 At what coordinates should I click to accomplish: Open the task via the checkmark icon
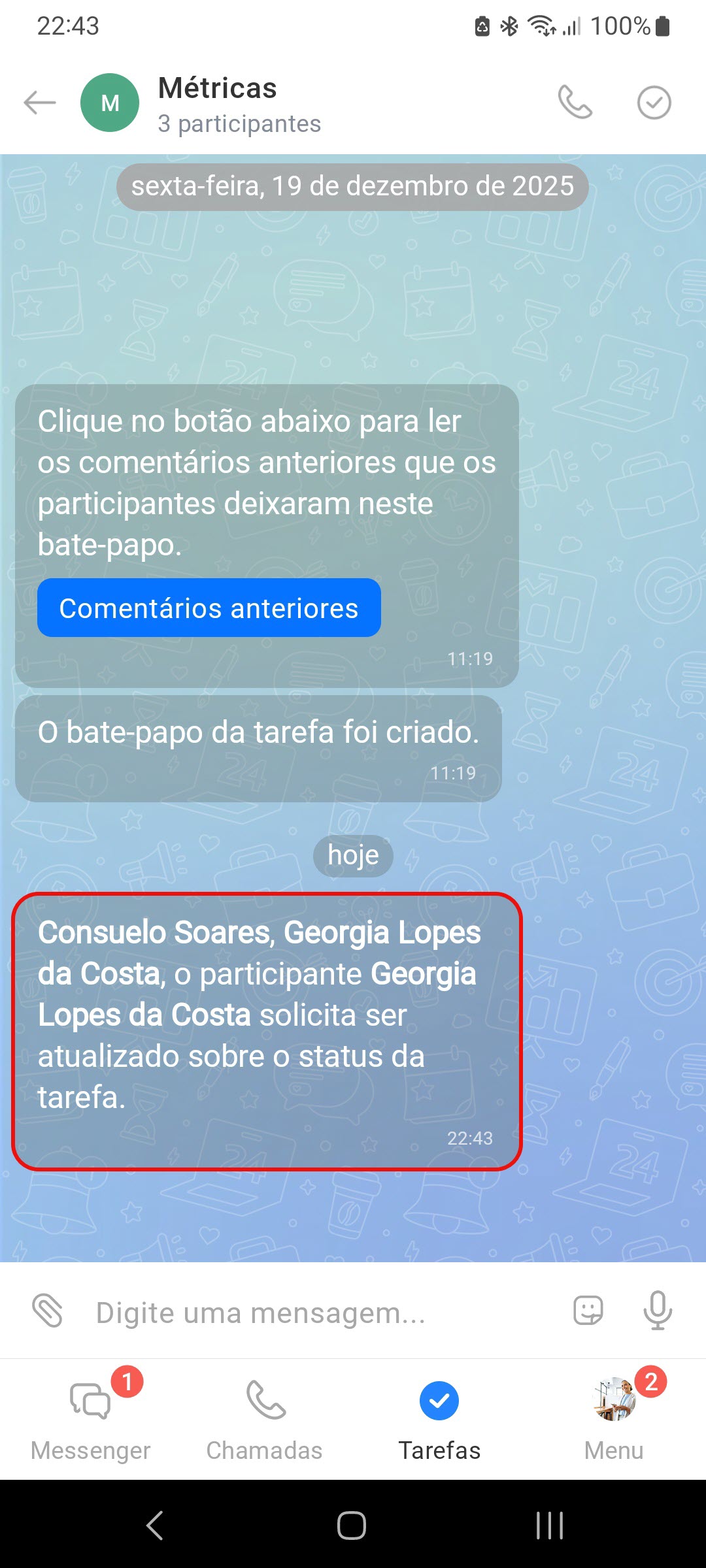(x=654, y=103)
